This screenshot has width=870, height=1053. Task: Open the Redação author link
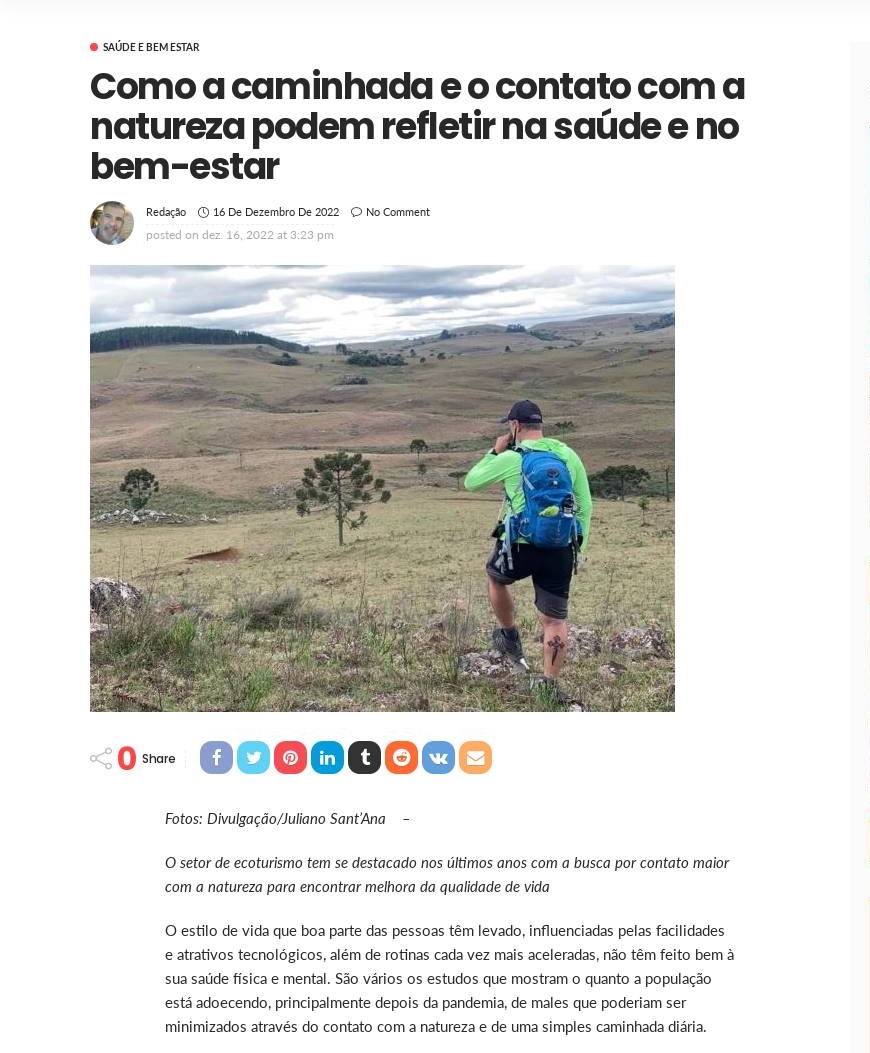tap(166, 212)
